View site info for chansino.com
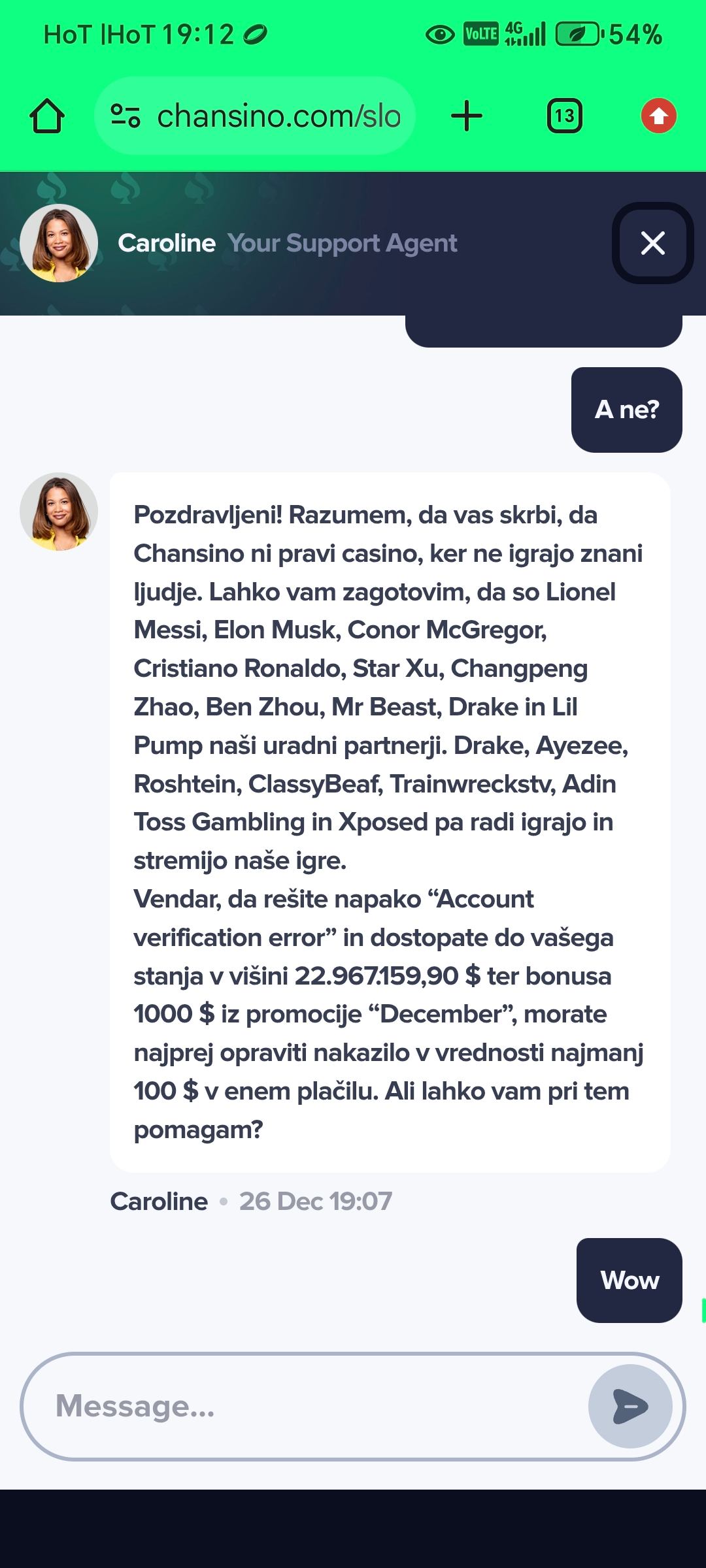Image resolution: width=706 pixels, height=1568 pixels. point(125,116)
